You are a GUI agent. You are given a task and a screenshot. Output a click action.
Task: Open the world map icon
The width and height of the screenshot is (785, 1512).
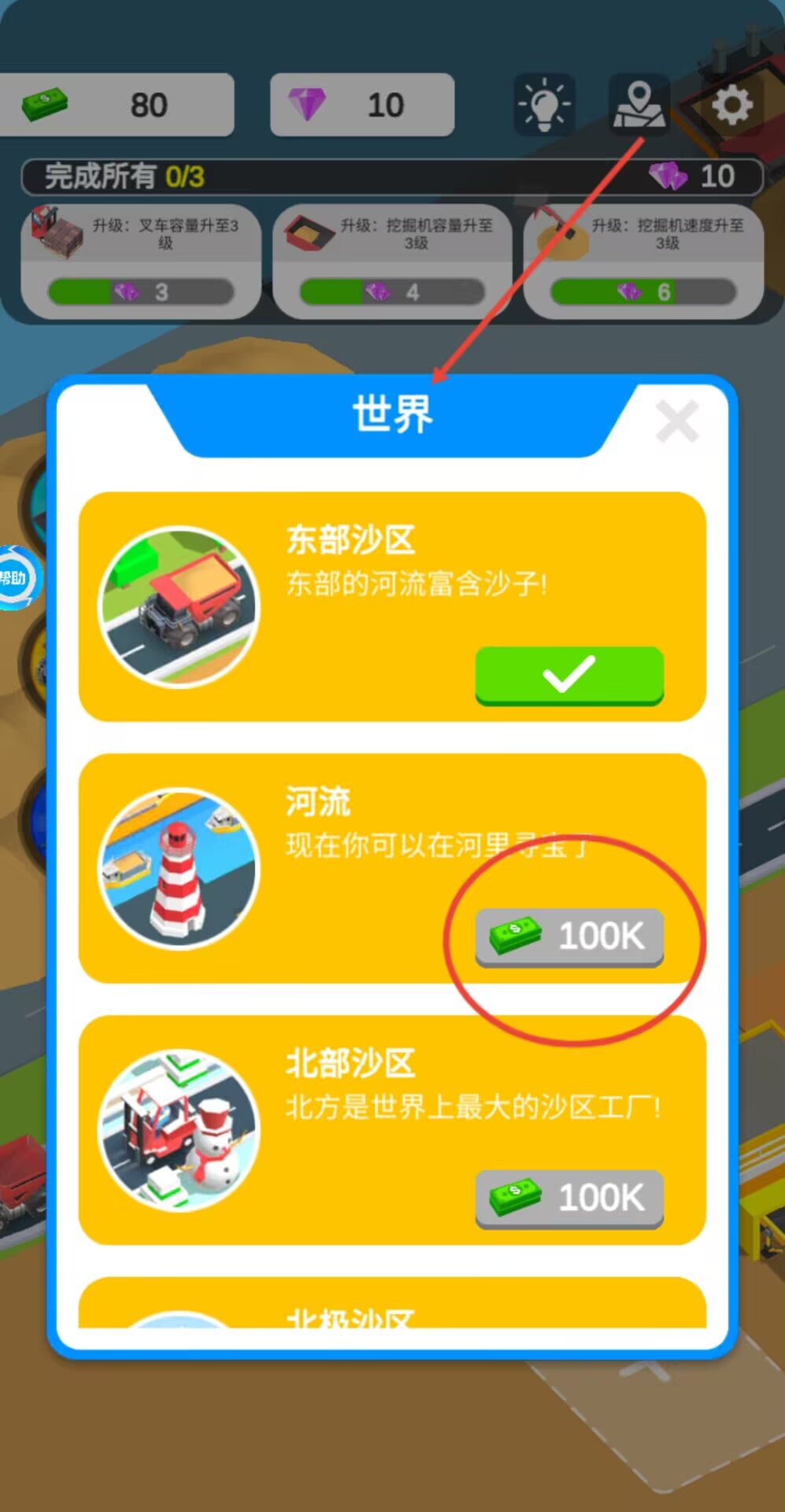click(x=639, y=106)
